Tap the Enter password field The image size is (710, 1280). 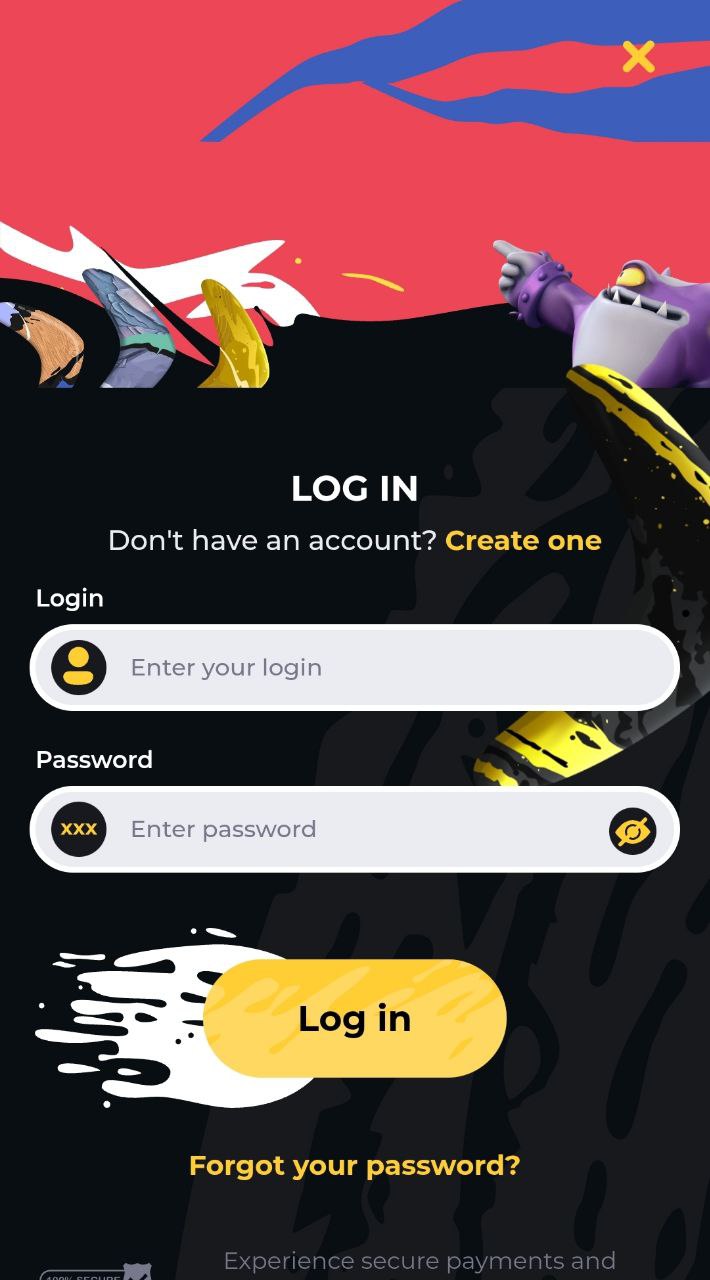355,830
